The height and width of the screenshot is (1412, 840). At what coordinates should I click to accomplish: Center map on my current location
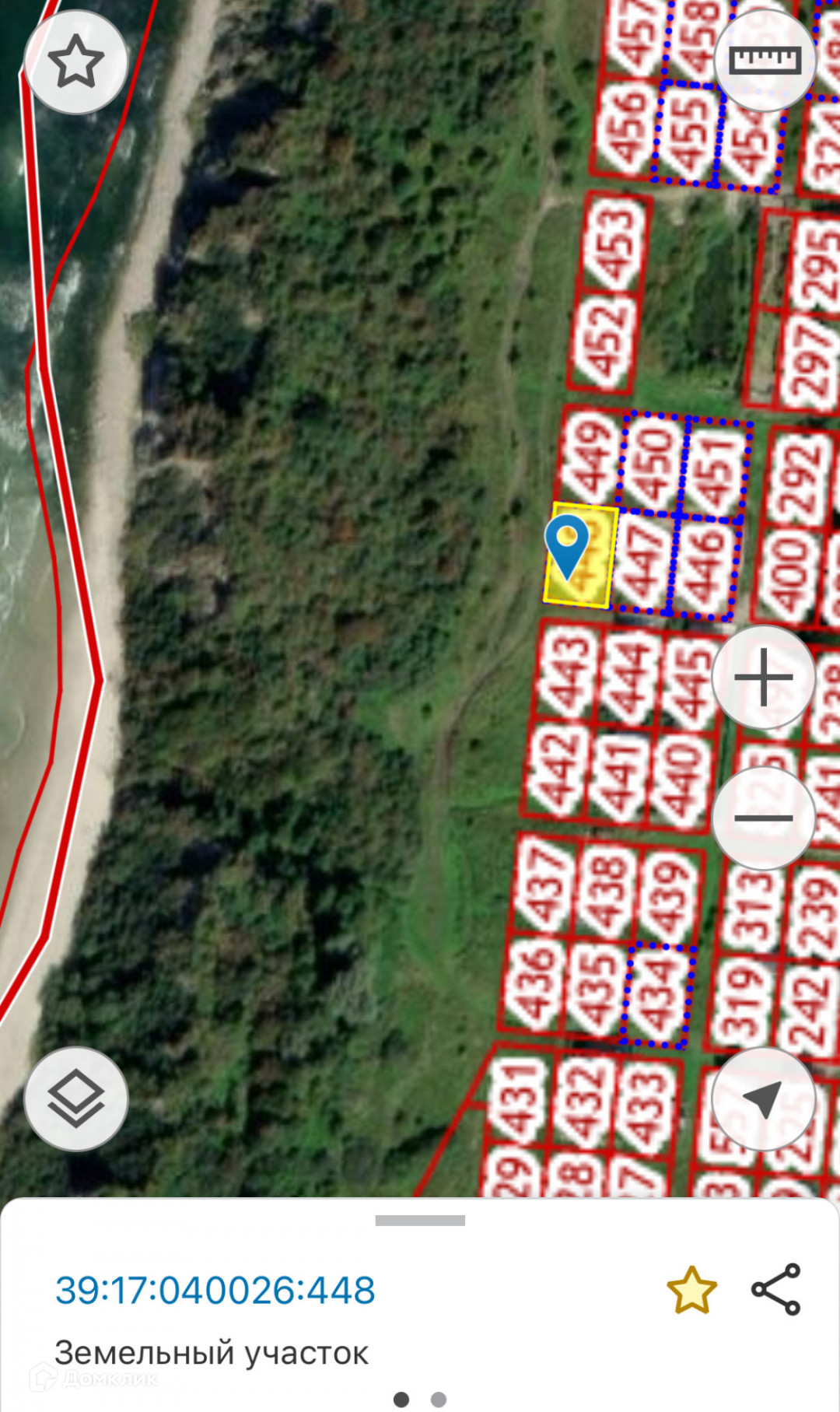(x=764, y=1098)
